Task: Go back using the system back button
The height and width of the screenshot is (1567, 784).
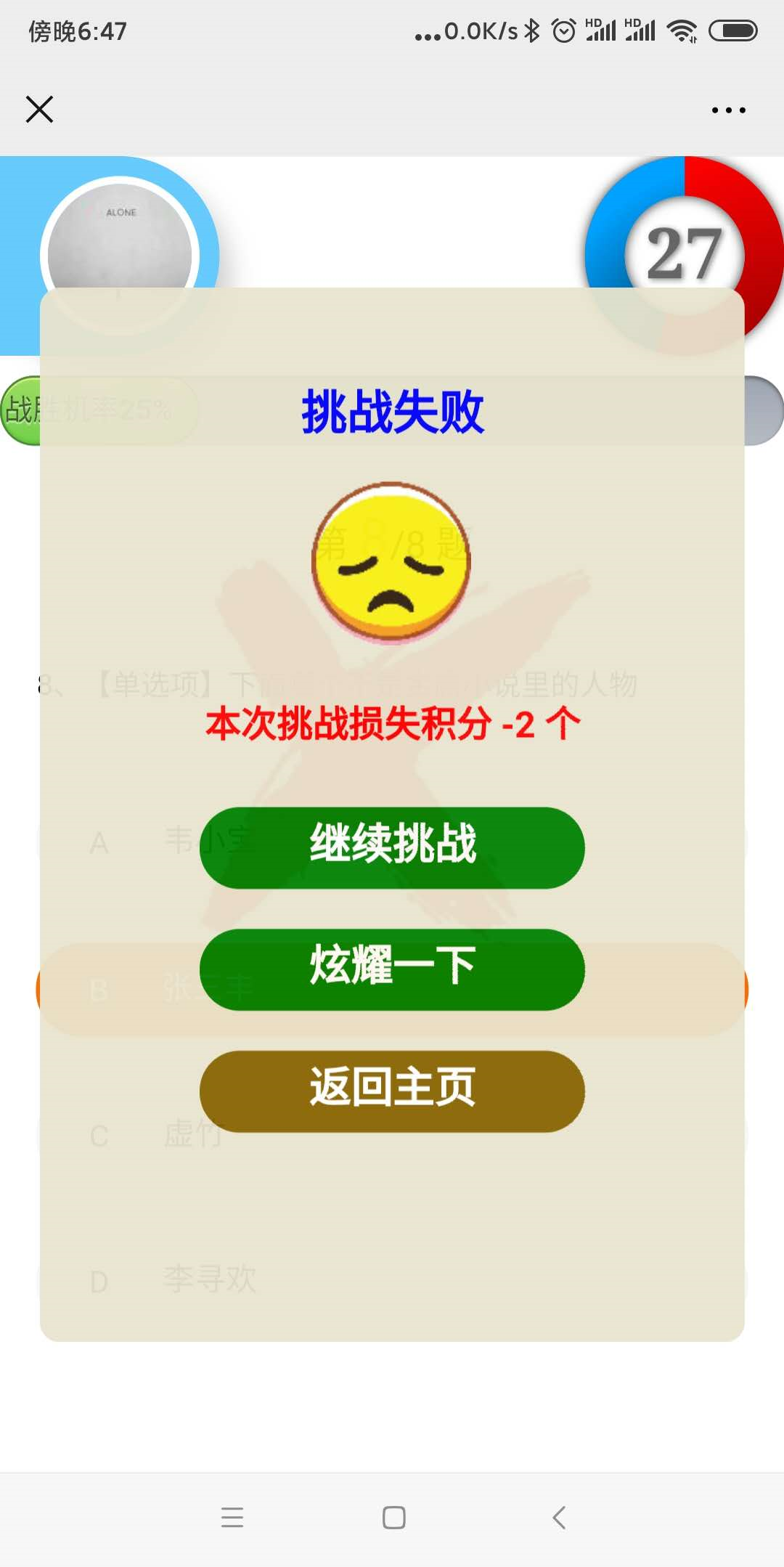Action: [558, 1517]
